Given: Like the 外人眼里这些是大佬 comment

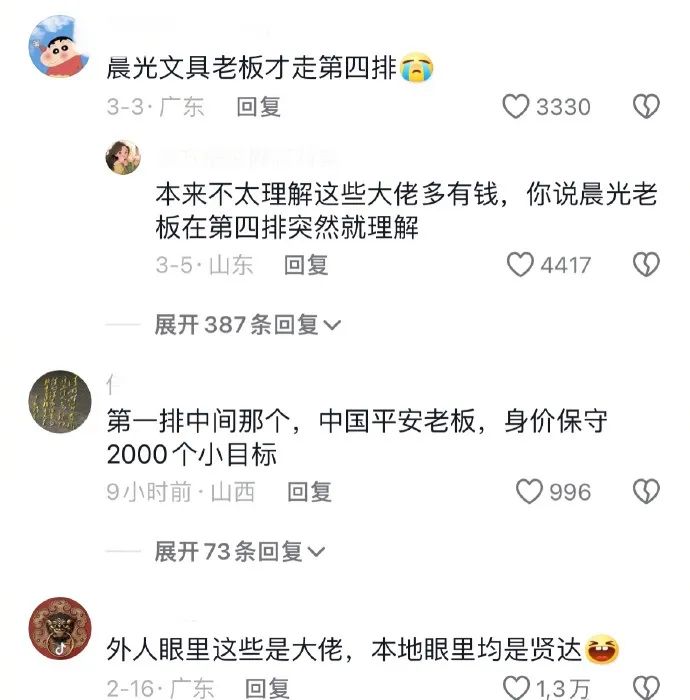Looking at the screenshot, I should click(516, 688).
